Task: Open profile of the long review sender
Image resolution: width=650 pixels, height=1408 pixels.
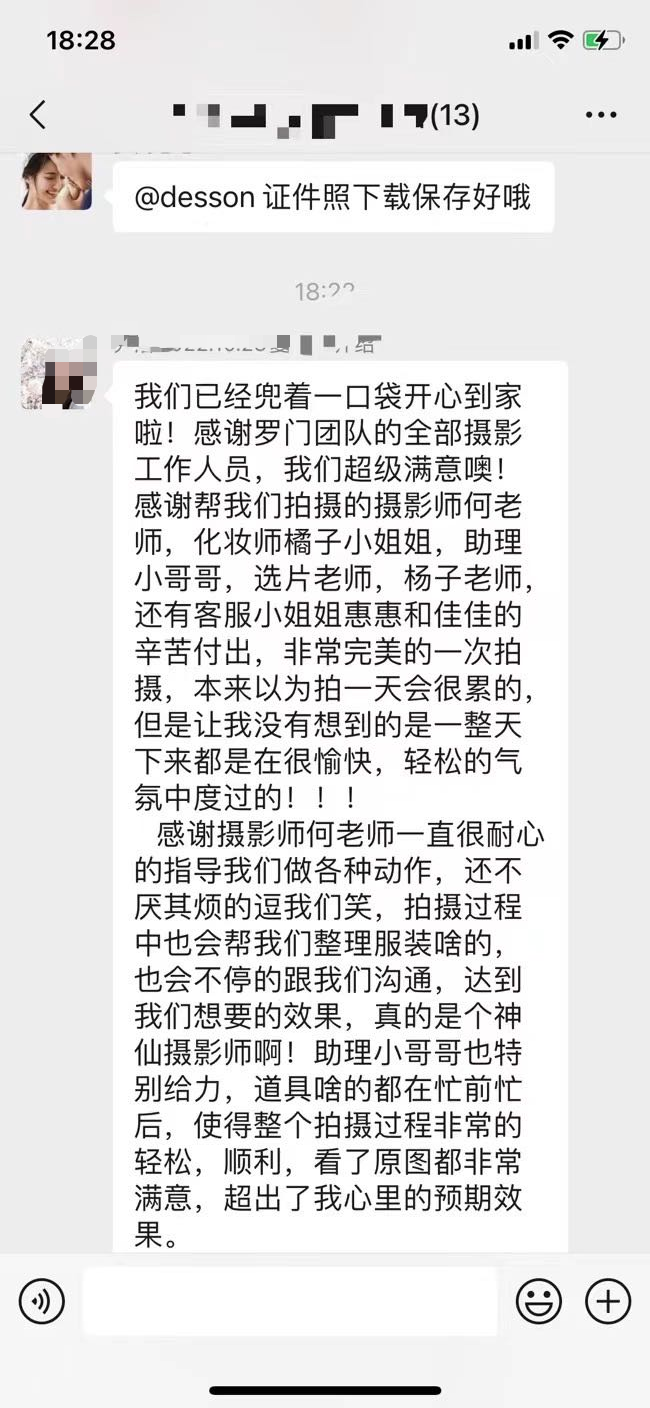Action: coord(57,373)
